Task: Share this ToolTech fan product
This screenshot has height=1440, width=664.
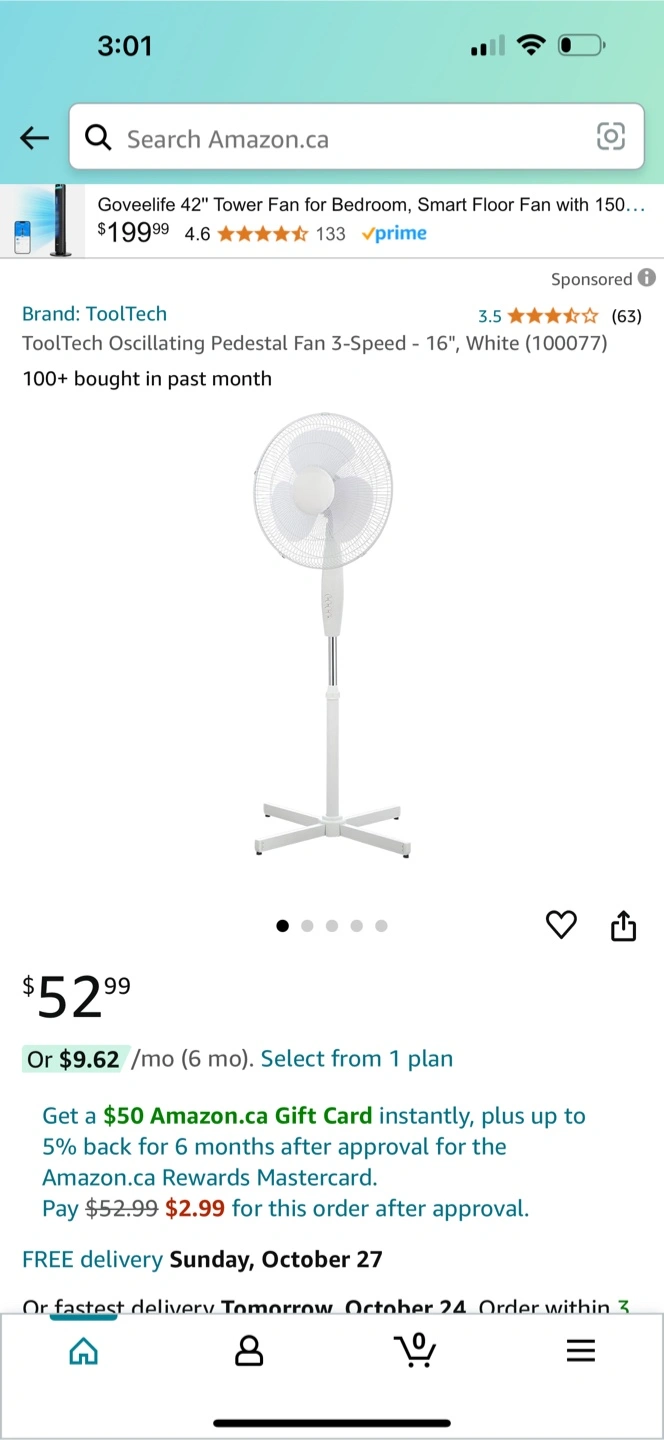Action: pyautogui.click(x=623, y=926)
